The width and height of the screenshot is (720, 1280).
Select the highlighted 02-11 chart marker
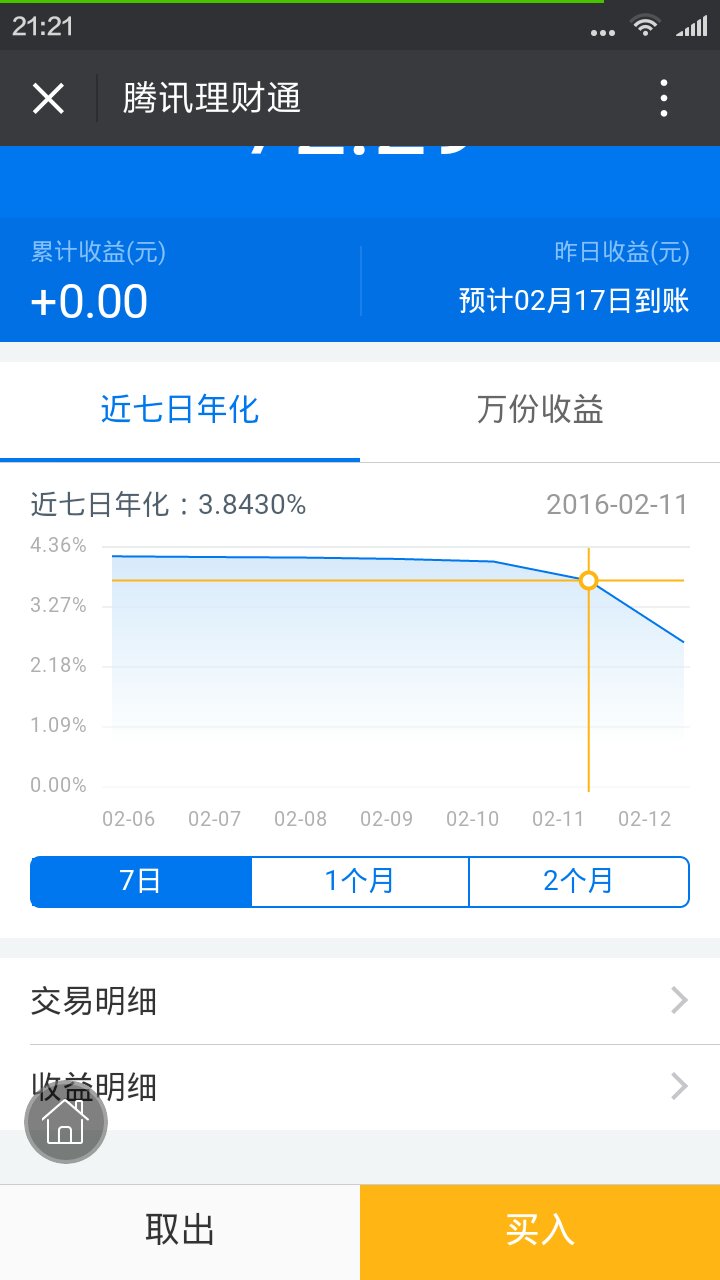[588, 580]
